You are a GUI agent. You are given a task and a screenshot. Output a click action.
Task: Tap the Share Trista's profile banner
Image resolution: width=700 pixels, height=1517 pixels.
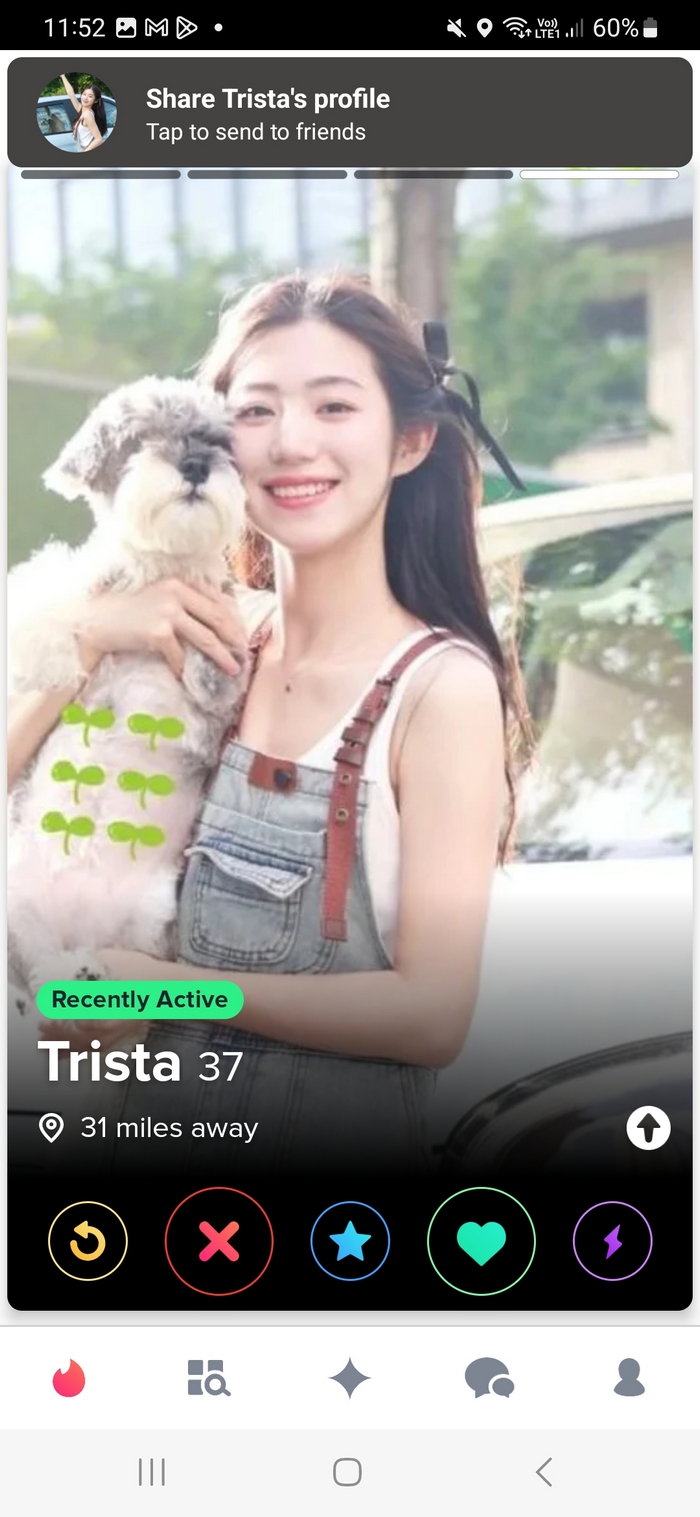click(350, 113)
